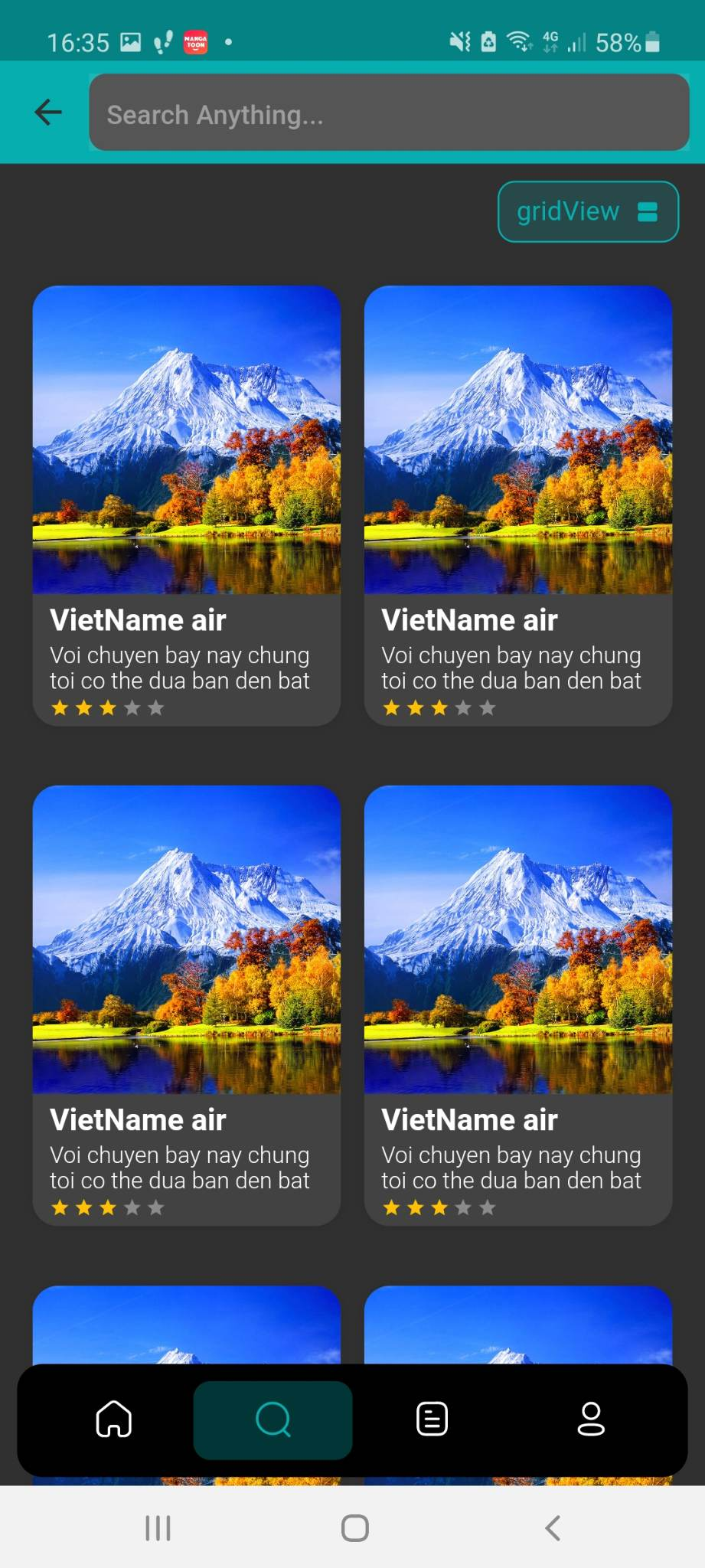Toggle the gridView layout button

[588, 211]
